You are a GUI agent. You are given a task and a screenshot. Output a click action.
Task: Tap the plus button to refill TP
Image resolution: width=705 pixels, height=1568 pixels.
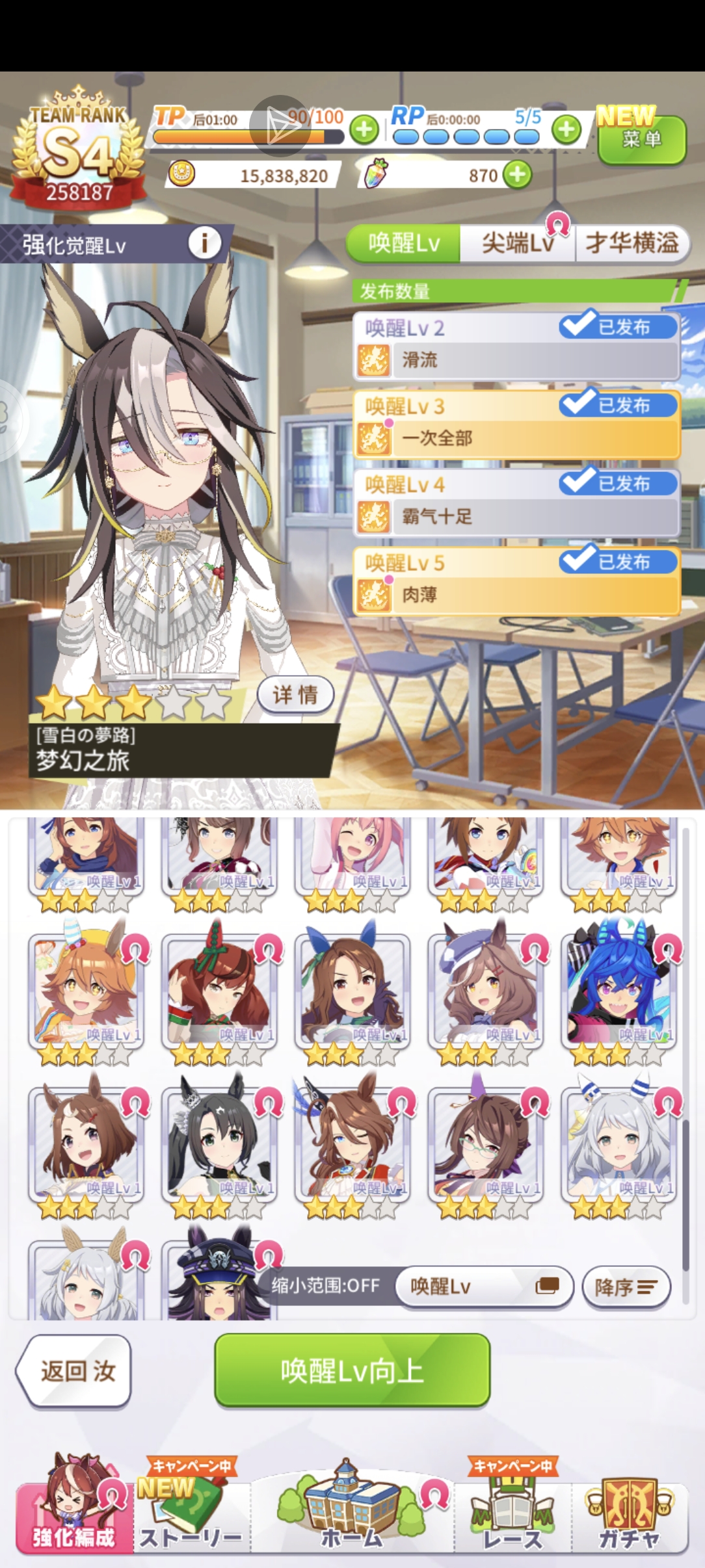364,129
